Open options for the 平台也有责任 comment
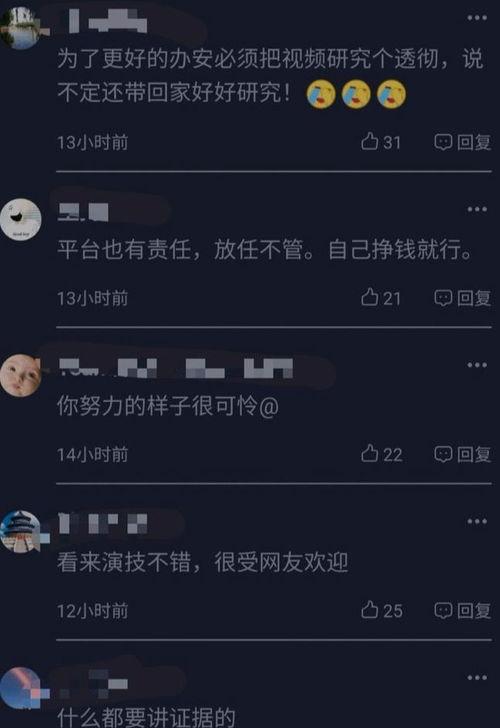This screenshot has height=728, width=500. click(477, 209)
